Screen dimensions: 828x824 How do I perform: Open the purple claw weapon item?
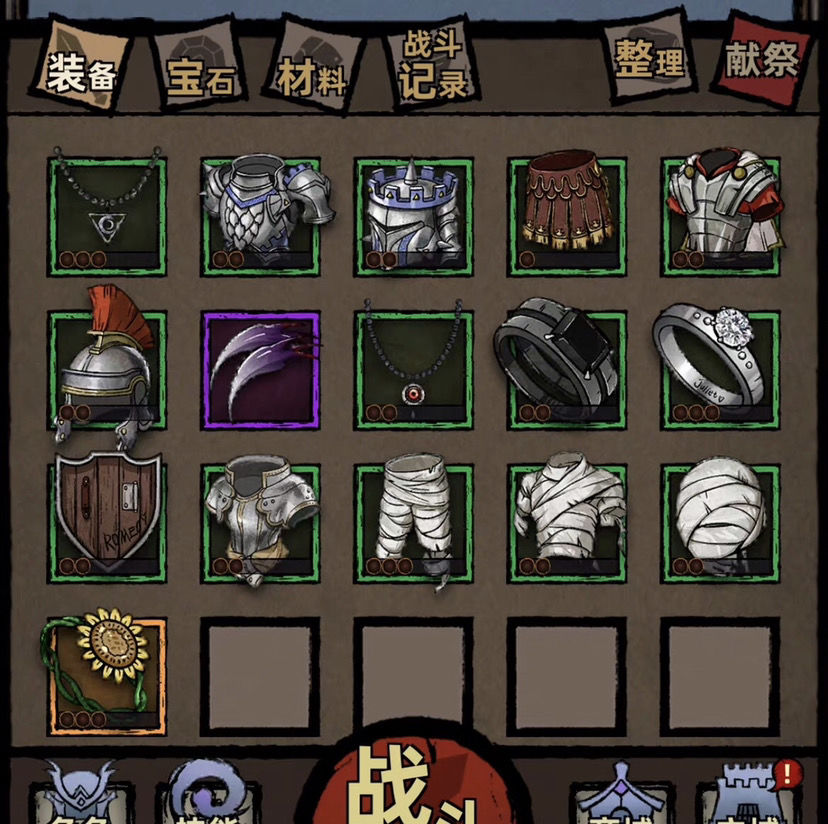[x=261, y=370]
